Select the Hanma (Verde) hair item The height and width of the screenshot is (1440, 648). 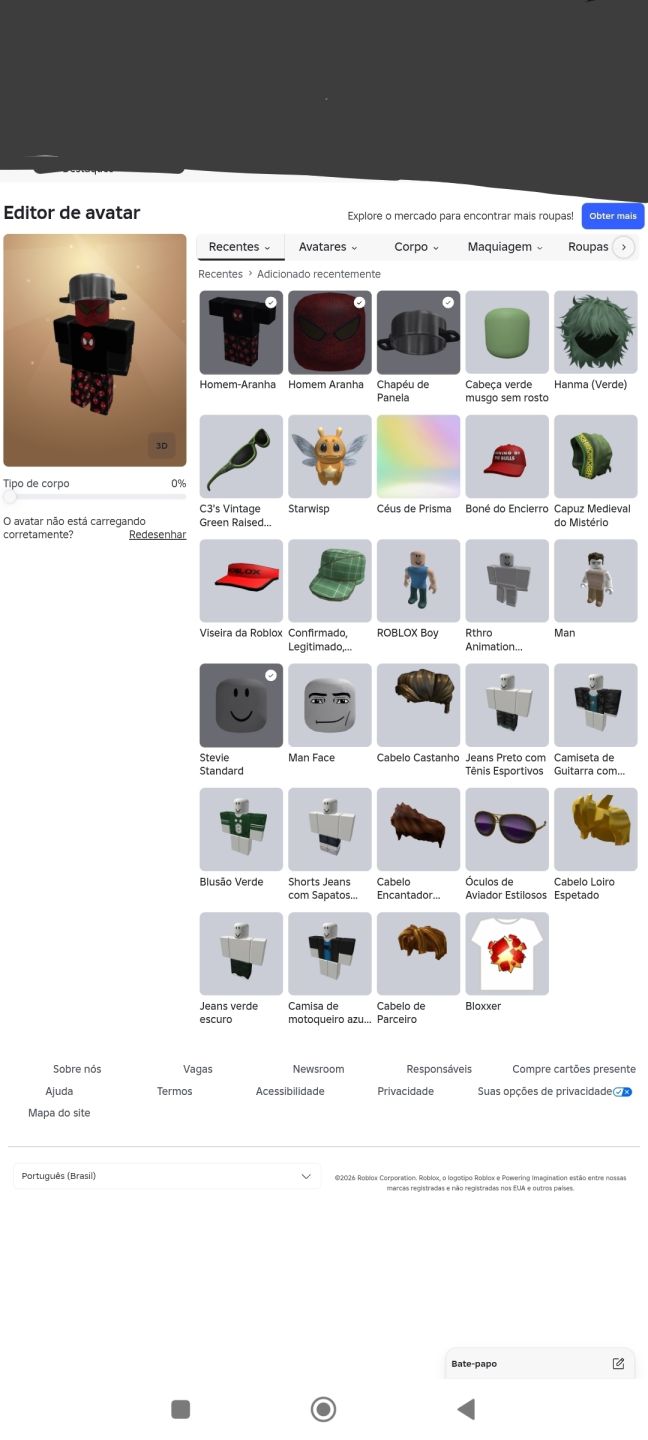595,332
